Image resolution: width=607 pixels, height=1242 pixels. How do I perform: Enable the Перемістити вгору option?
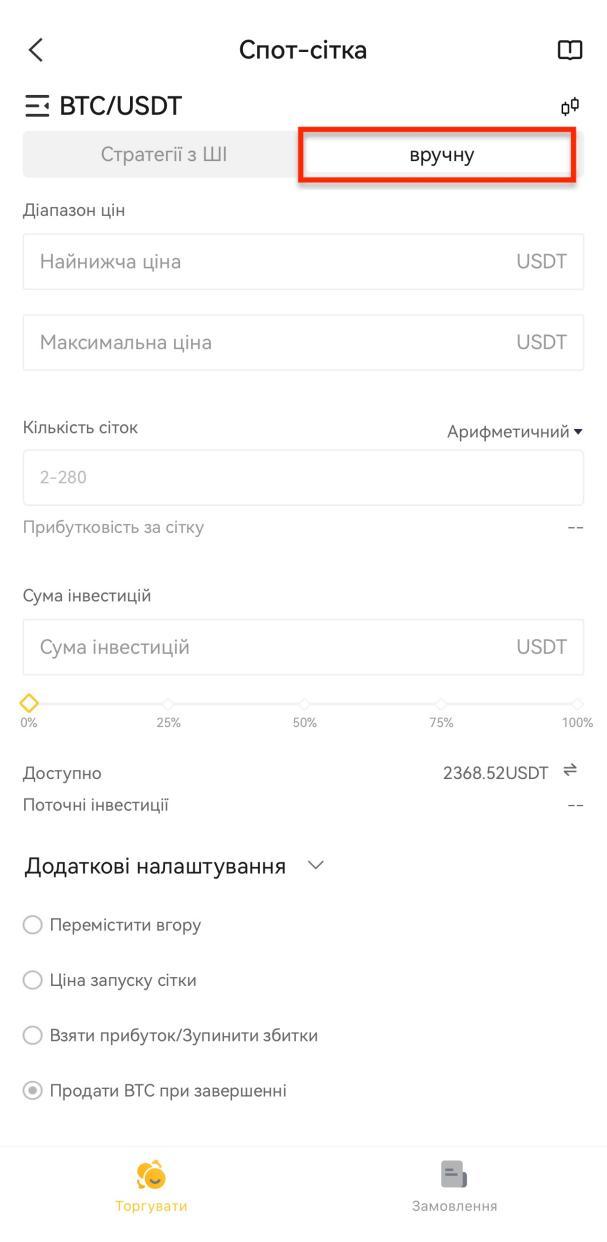[x=112, y=925]
